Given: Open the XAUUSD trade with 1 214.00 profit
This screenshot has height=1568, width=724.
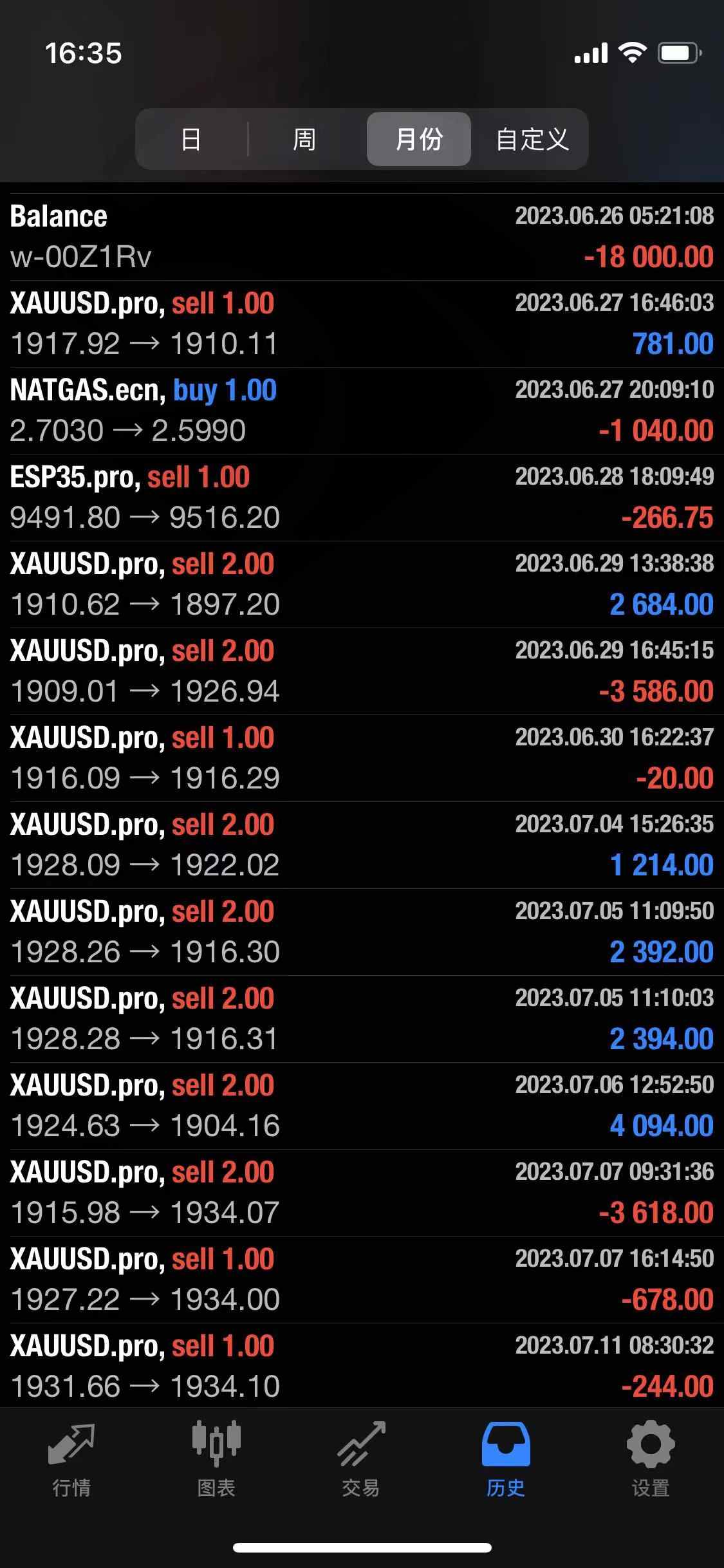Looking at the screenshot, I should click(x=362, y=845).
